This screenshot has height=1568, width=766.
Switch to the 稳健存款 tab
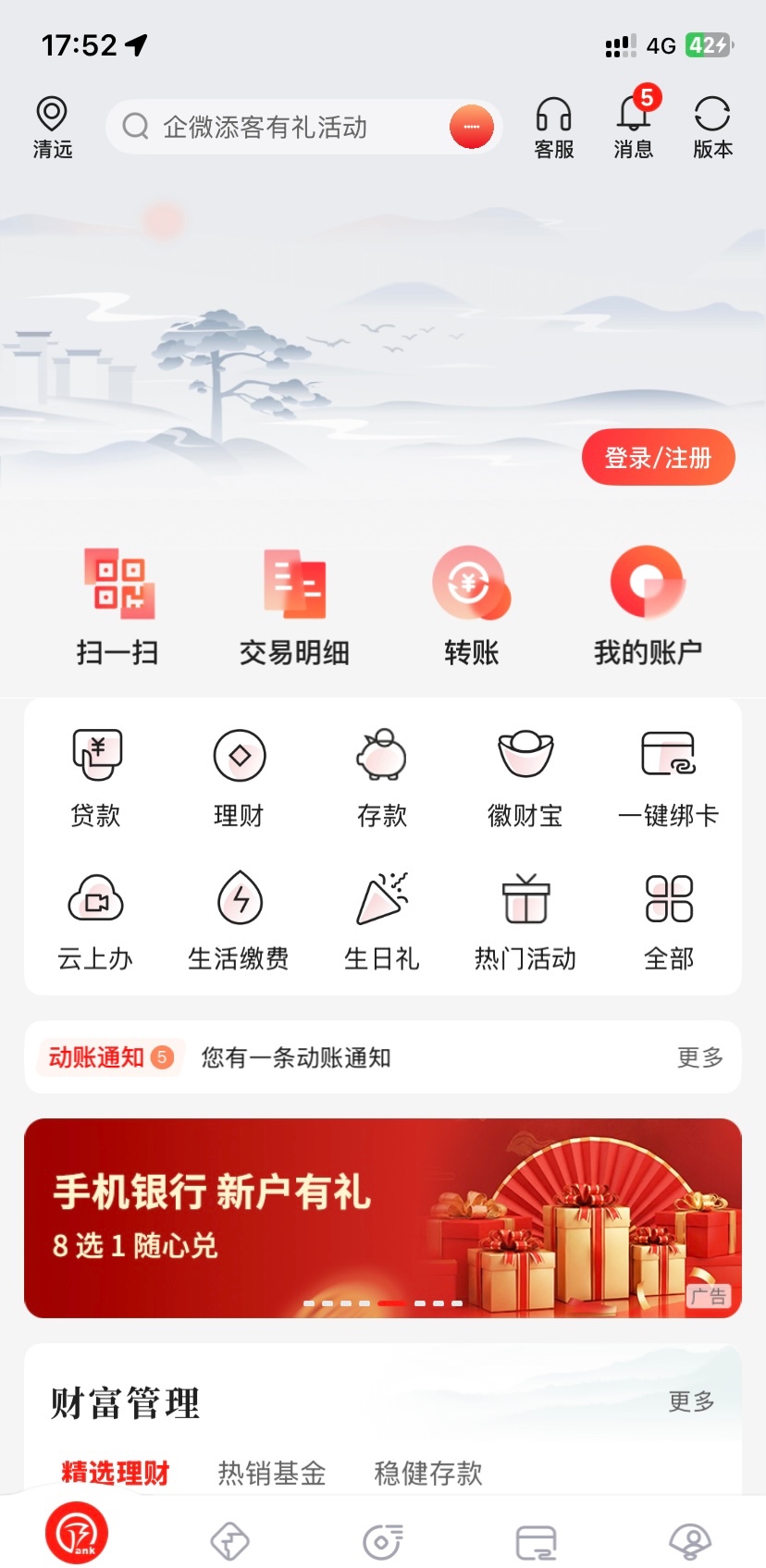pyautogui.click(x=427, y=1472)
